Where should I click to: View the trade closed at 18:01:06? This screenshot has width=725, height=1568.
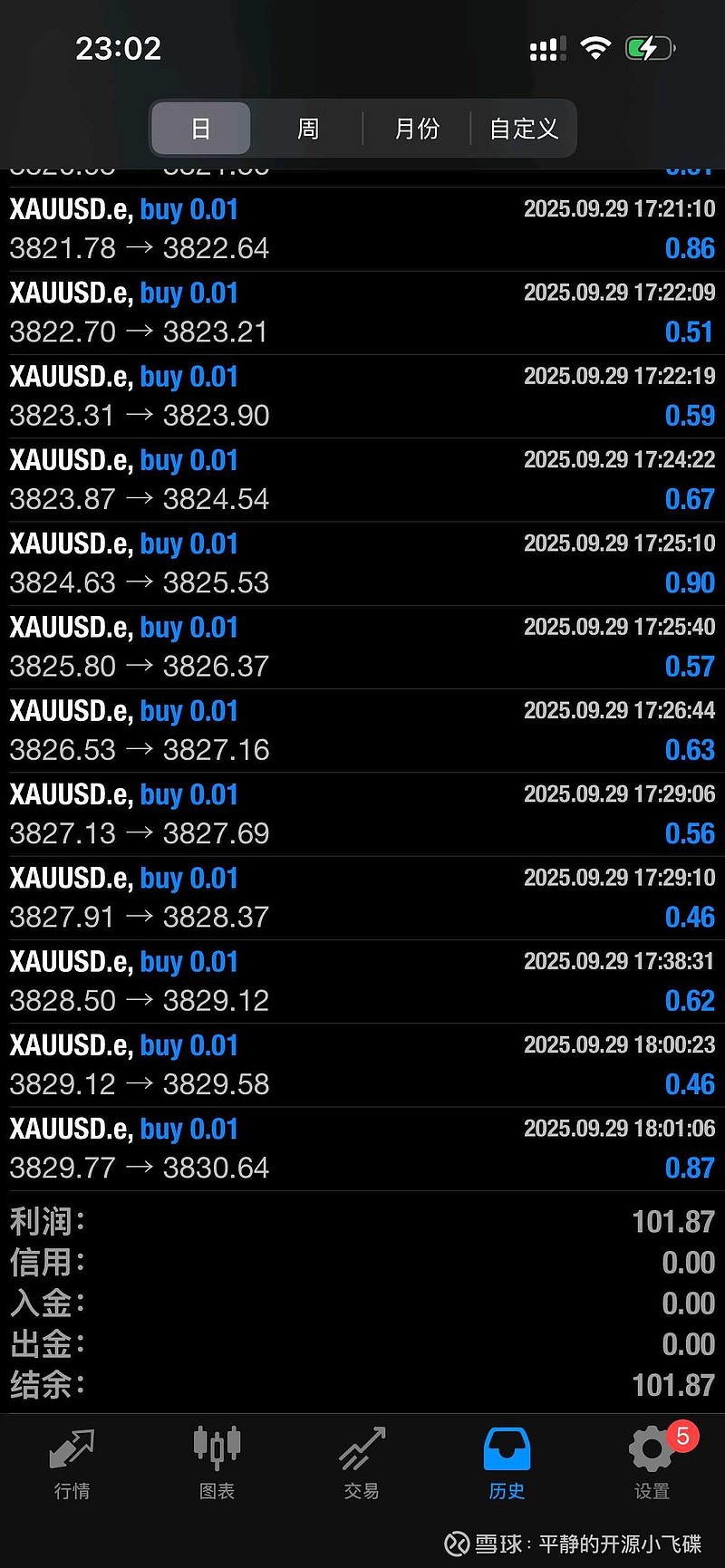[x=362, y=1149]
